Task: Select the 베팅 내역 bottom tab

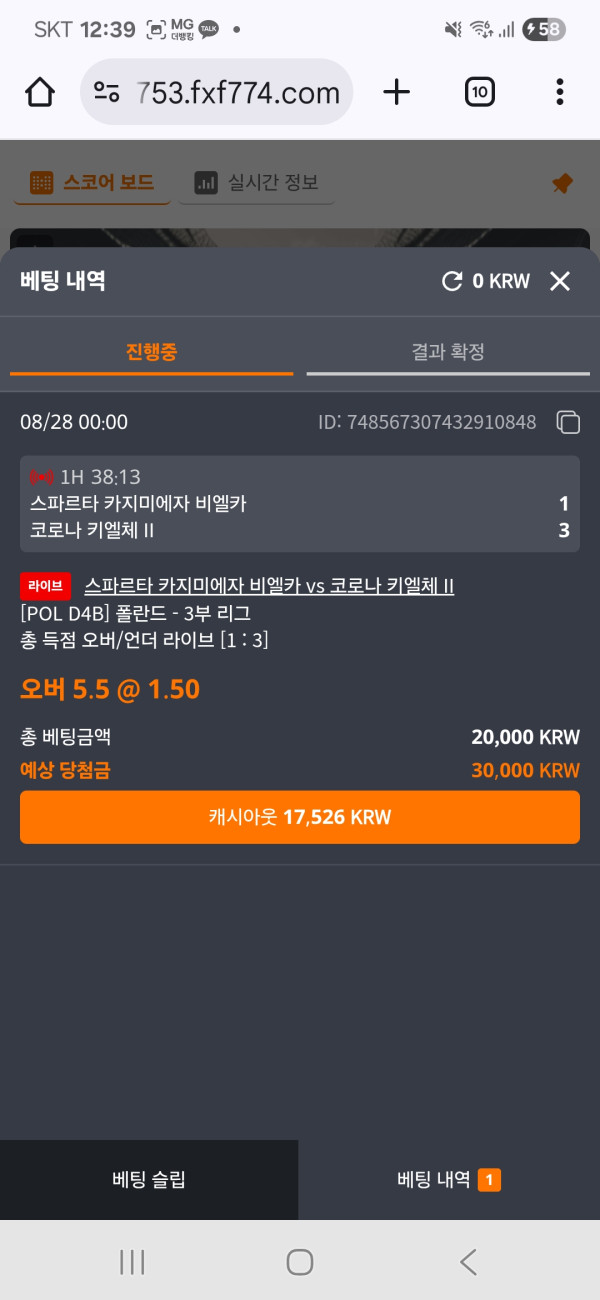Action: (449, 1180)
